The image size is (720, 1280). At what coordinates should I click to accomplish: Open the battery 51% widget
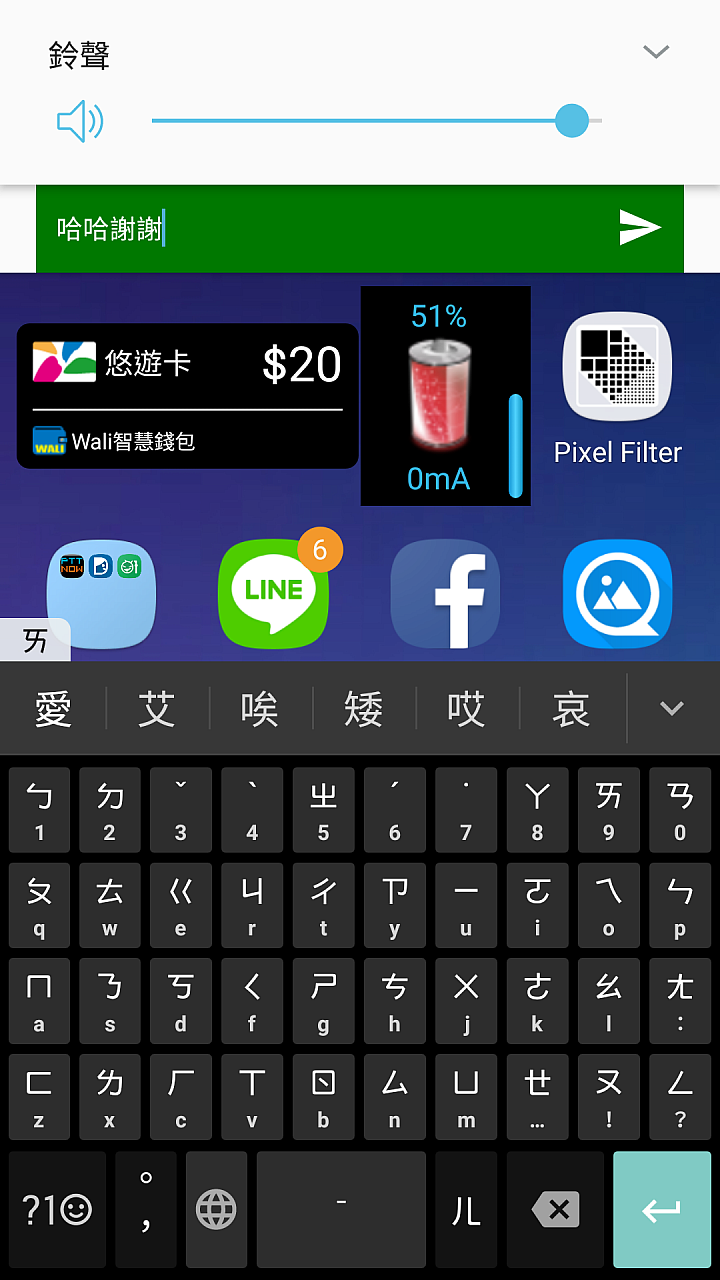(x=445, y=396)
